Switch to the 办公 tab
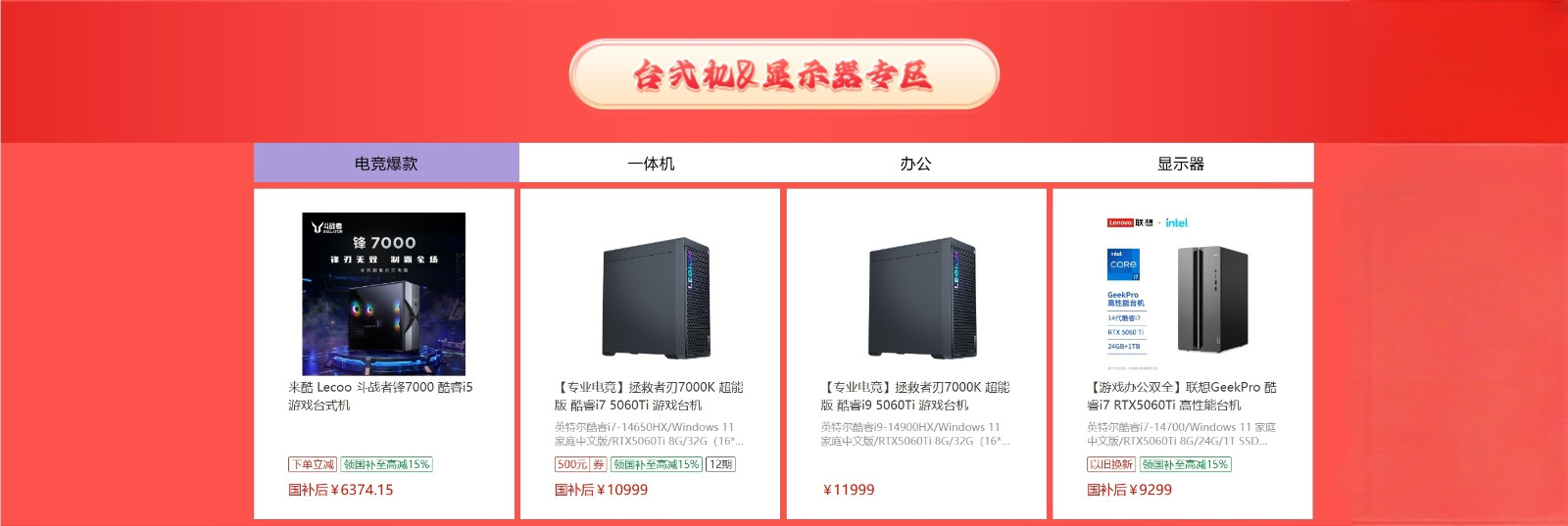The image size is (1568, 526). [915, 164]
